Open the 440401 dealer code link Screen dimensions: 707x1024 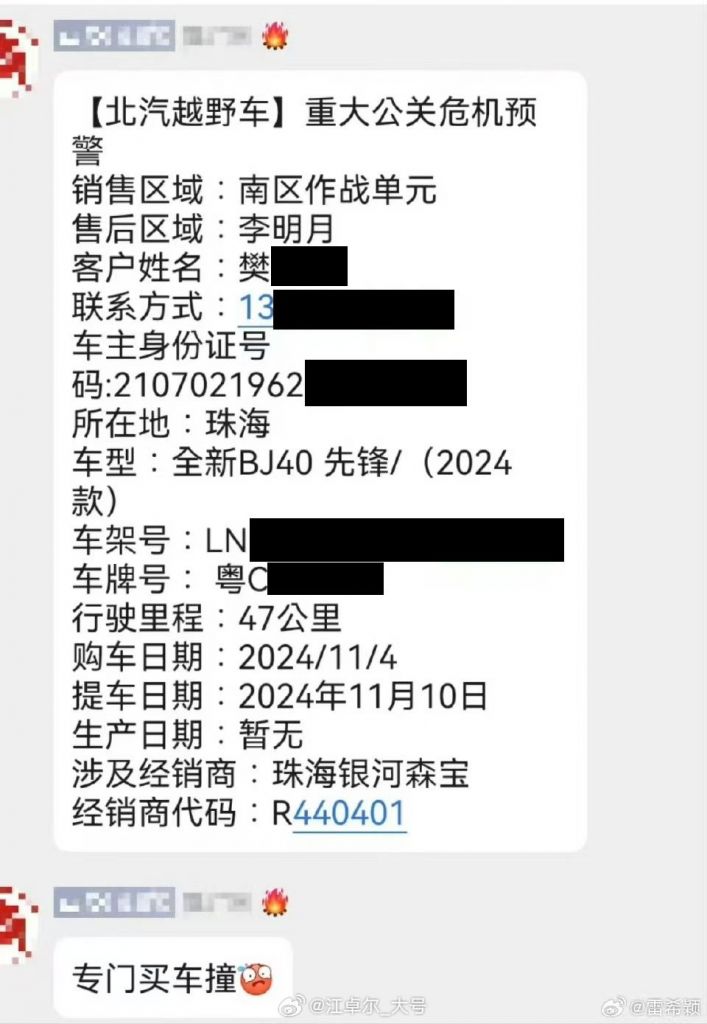[349, 812]
